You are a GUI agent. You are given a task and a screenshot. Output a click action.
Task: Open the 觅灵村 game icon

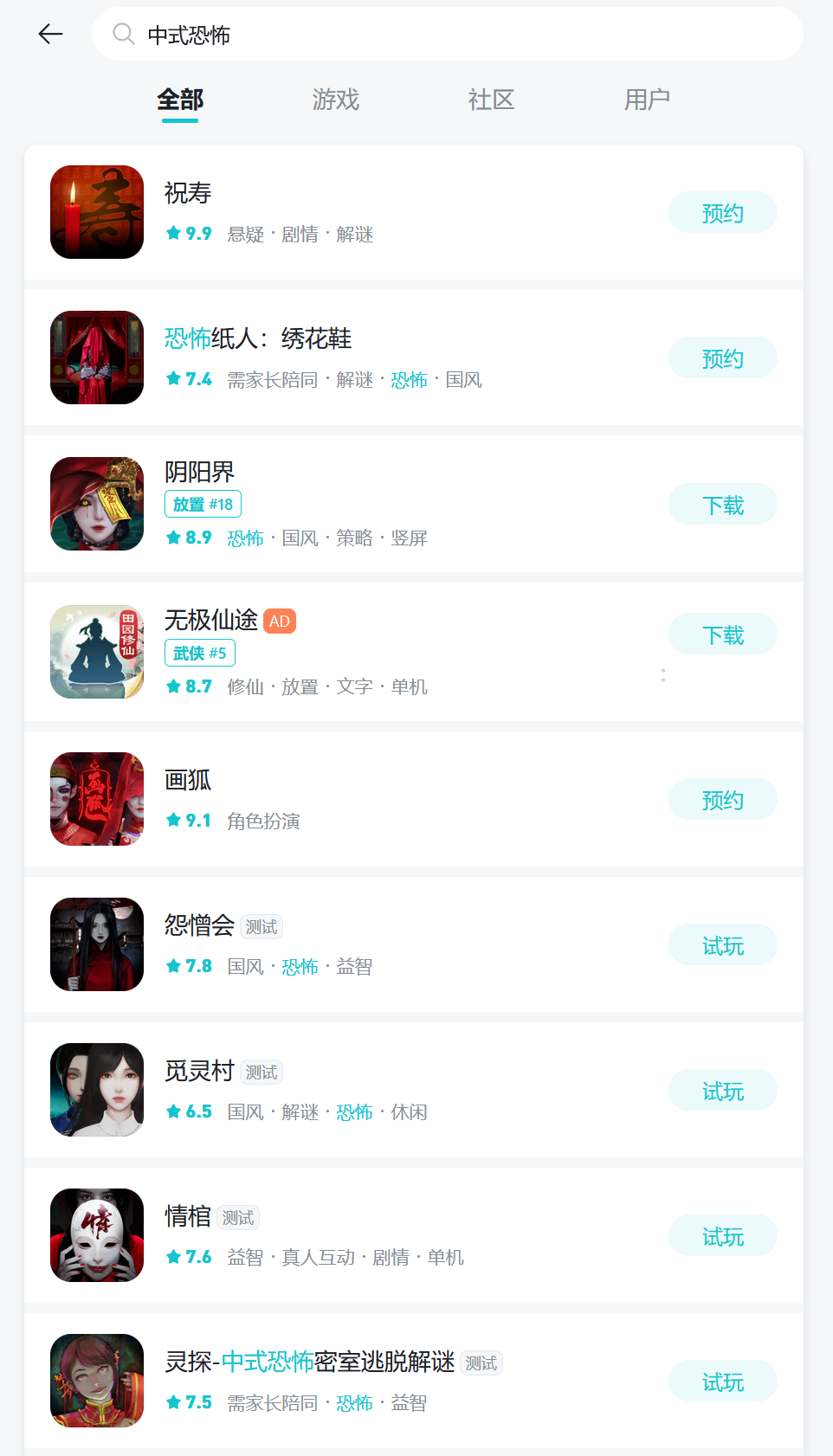pyautogui.click(x=96, y=1090)
